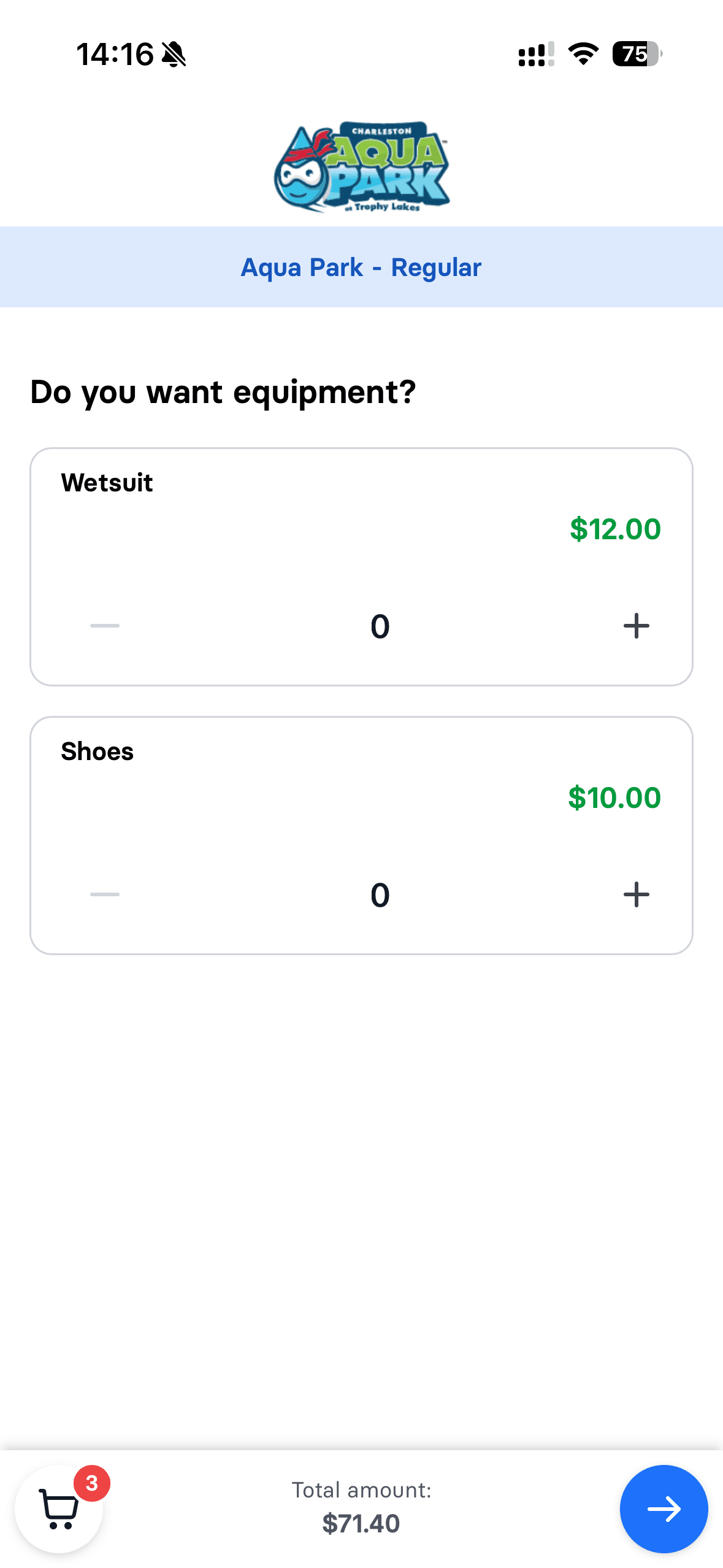723x1568 pixels.
Task: Tap the battery indicator showing 75
Action: (x=635, y=55)
